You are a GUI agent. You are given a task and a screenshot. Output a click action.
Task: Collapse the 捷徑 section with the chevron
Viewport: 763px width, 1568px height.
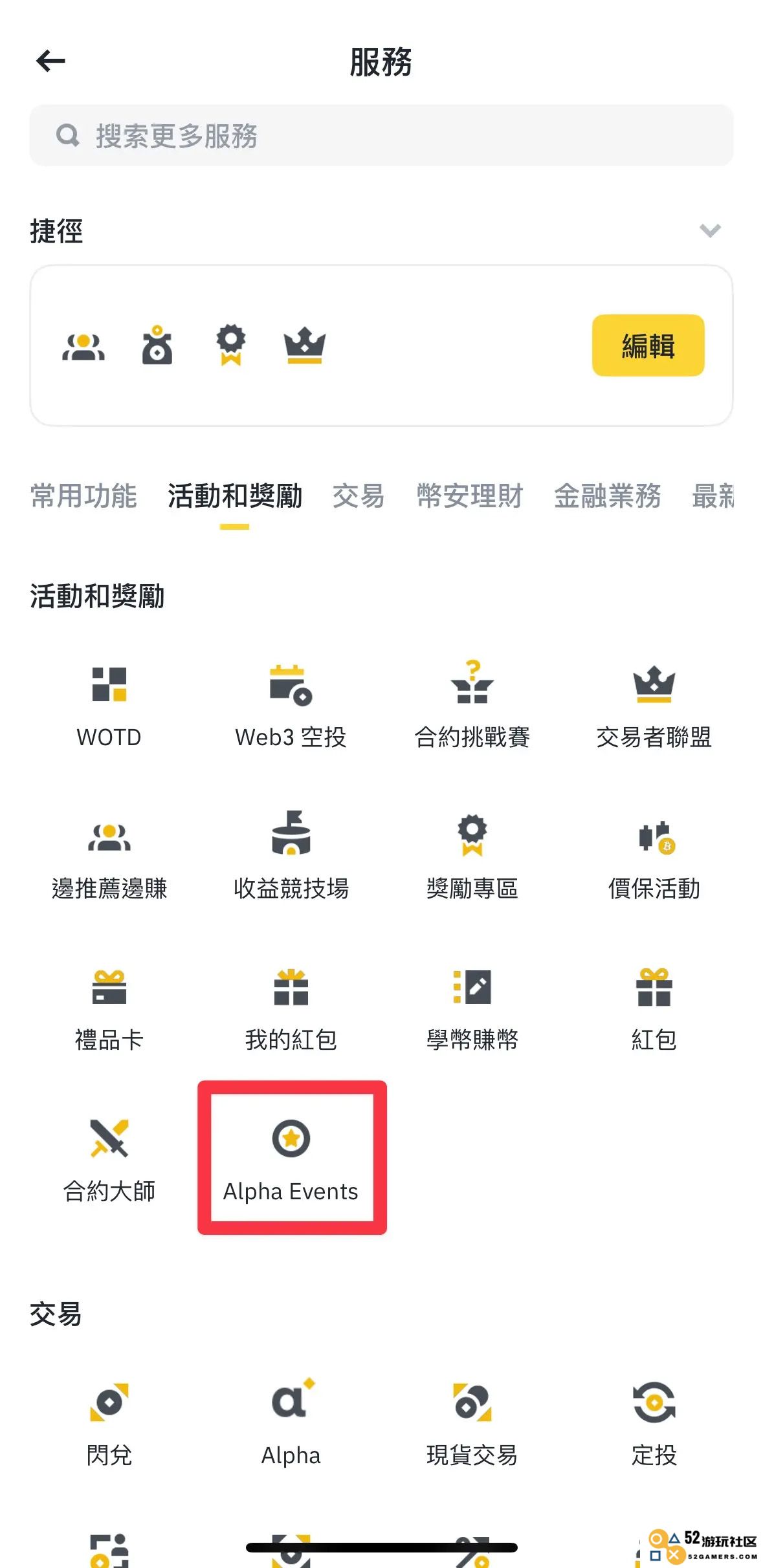(710, 230)
